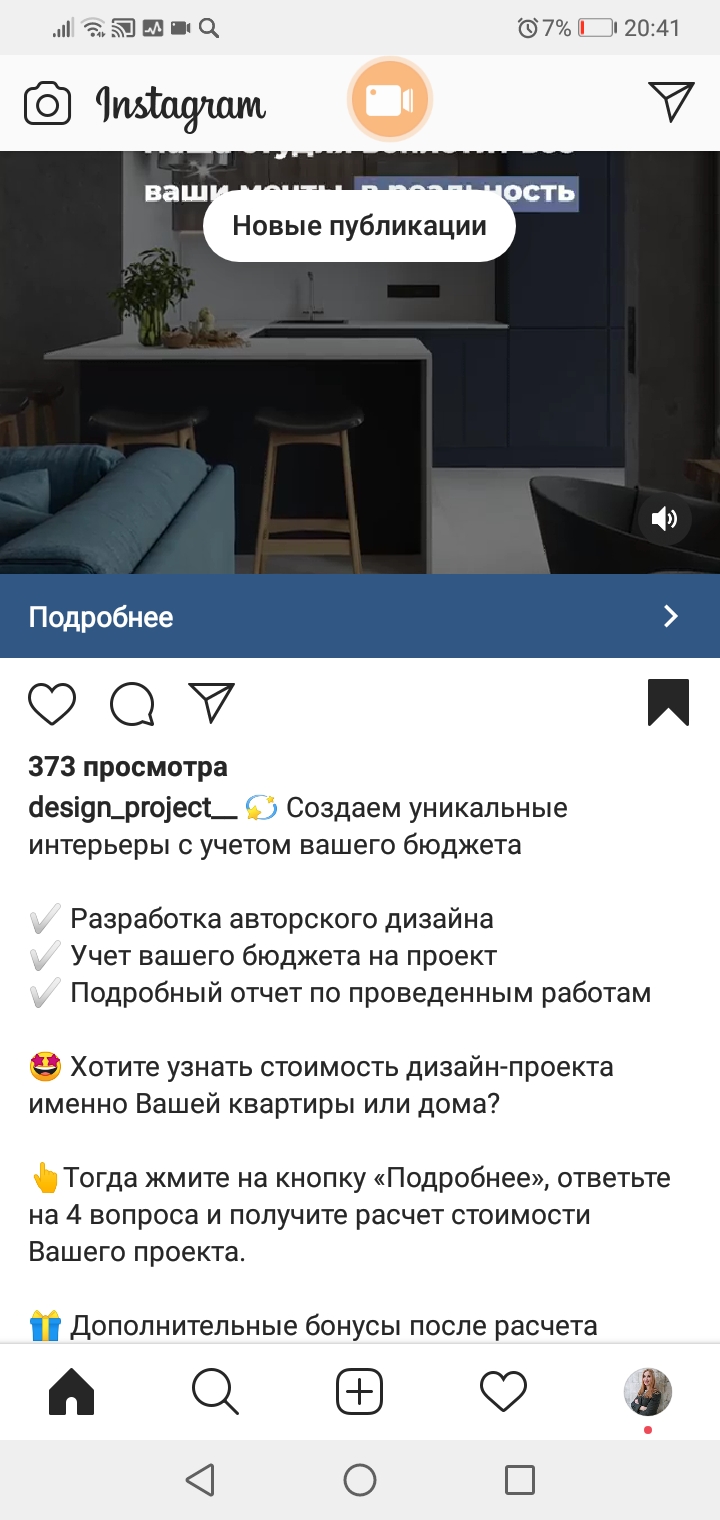
Task: Create a new post with plus
Action: coord(359,1391)
